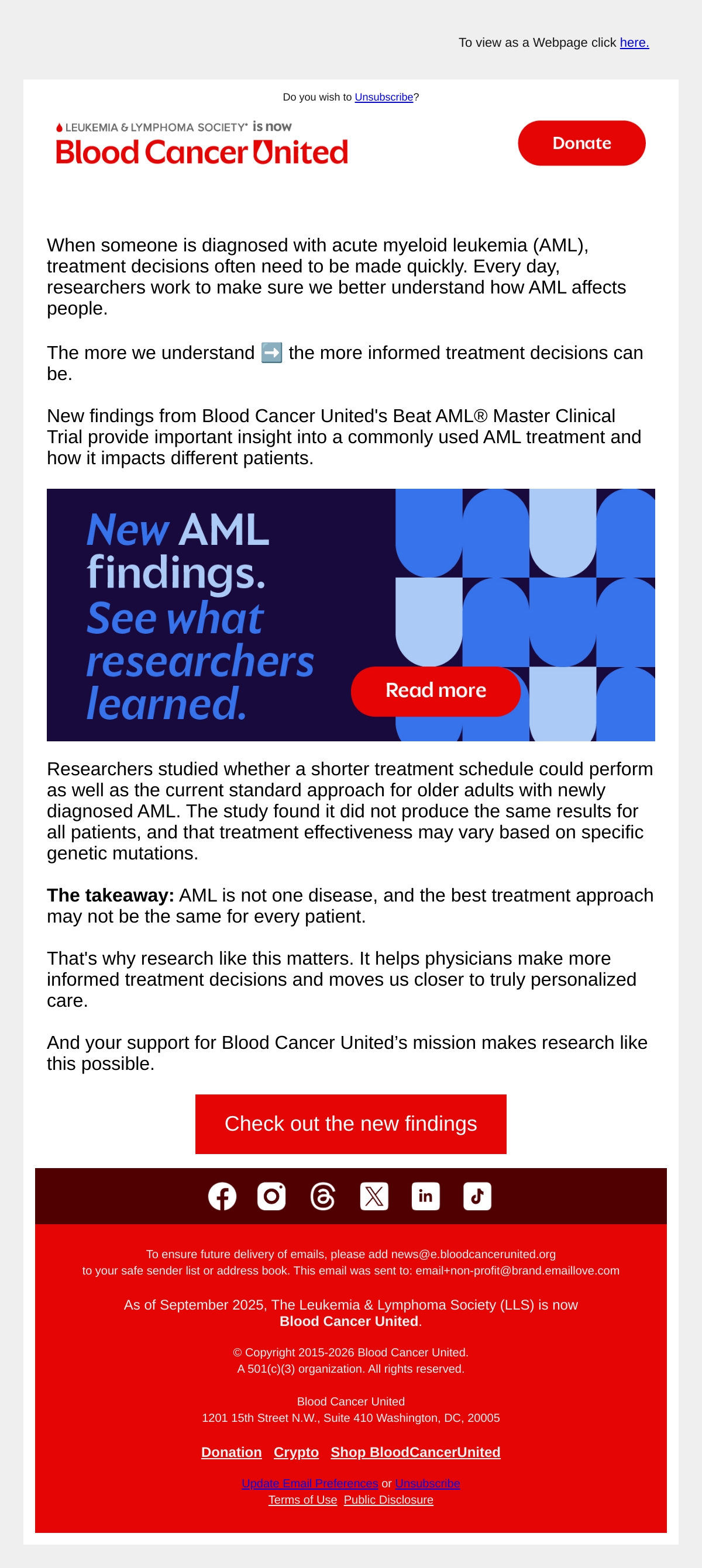Tap the Unsubscribe link at the top
Screen dimensions: 702x1568
point(384,97)
